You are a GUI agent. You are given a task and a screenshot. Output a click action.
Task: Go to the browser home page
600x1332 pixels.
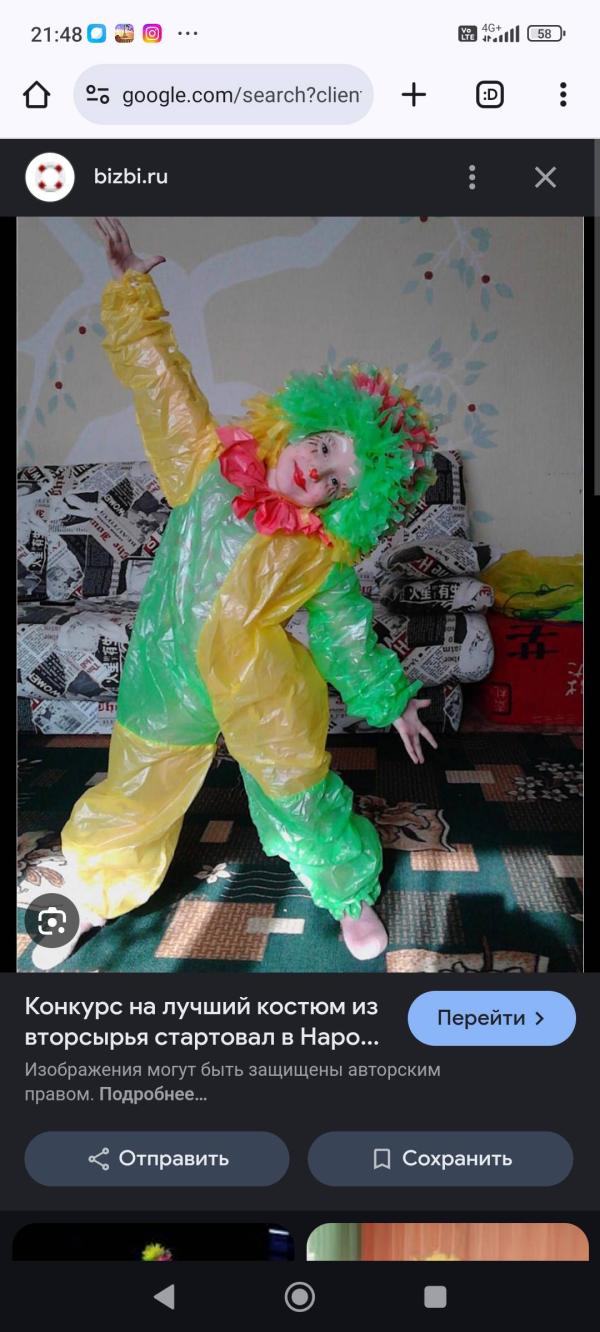(37, 95)
